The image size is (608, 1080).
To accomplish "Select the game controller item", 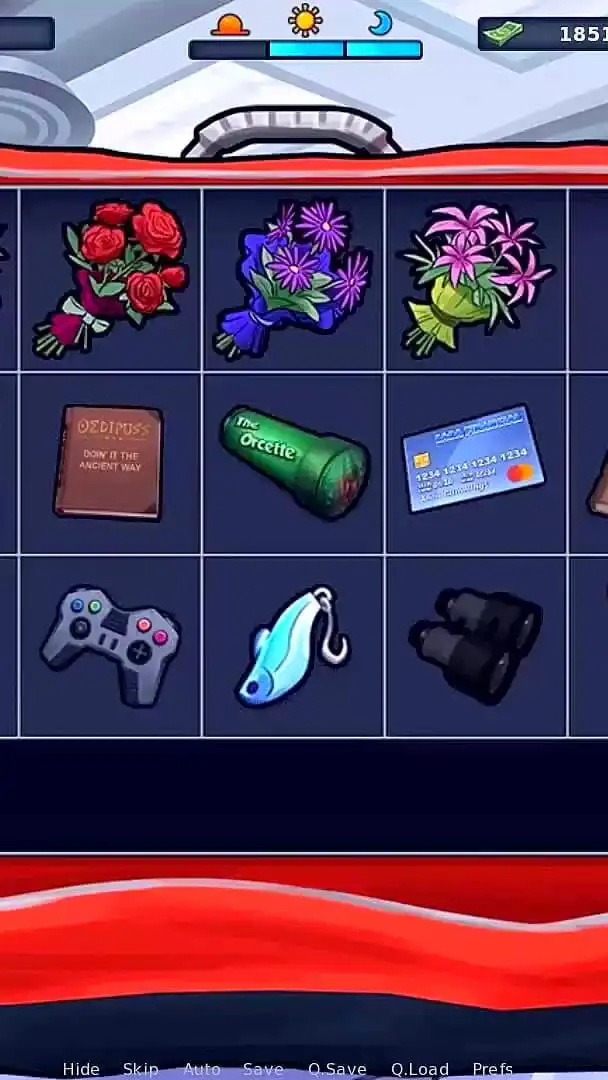I will [111, 644].
